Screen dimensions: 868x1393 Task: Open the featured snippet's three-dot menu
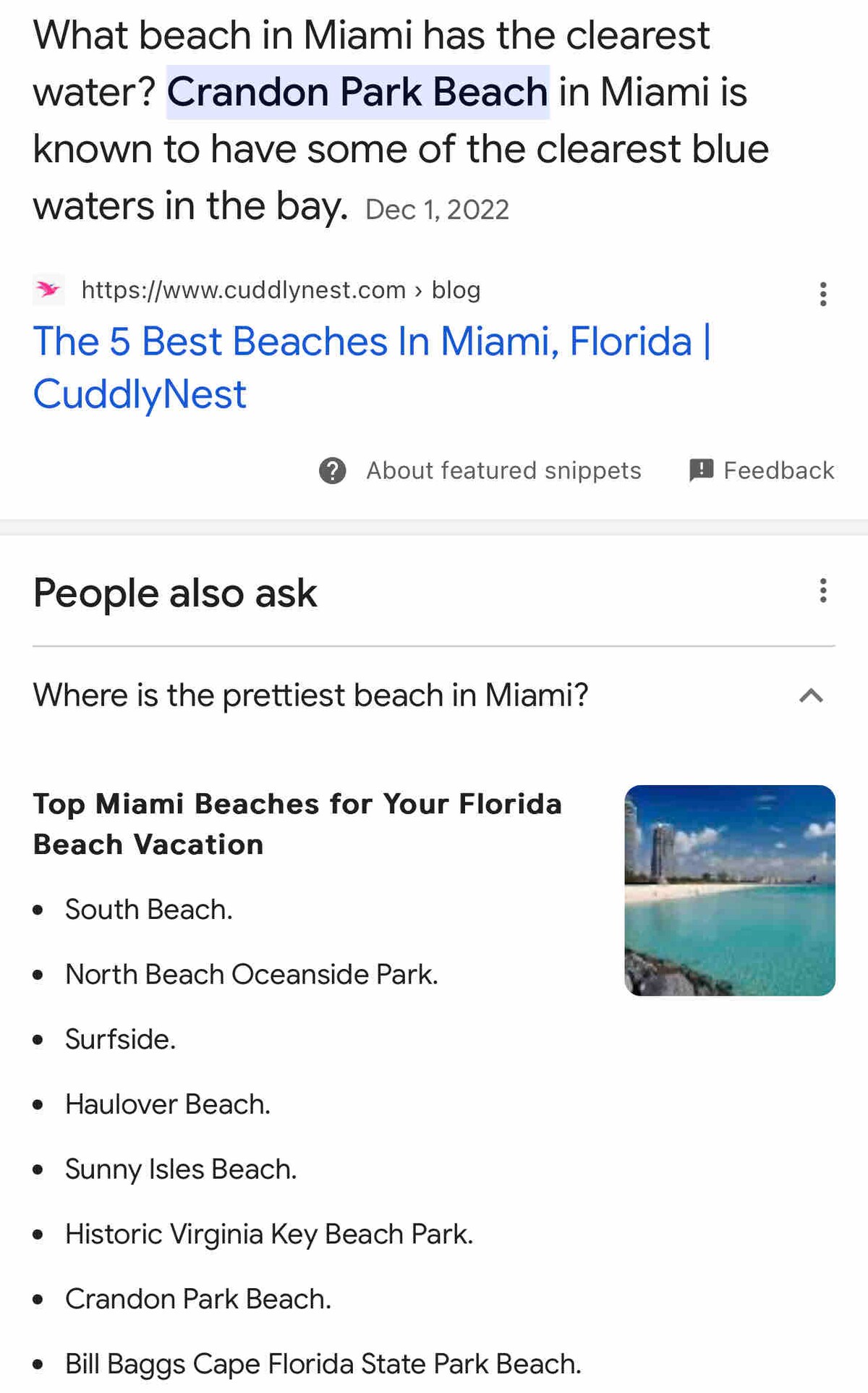pos(823,294)
